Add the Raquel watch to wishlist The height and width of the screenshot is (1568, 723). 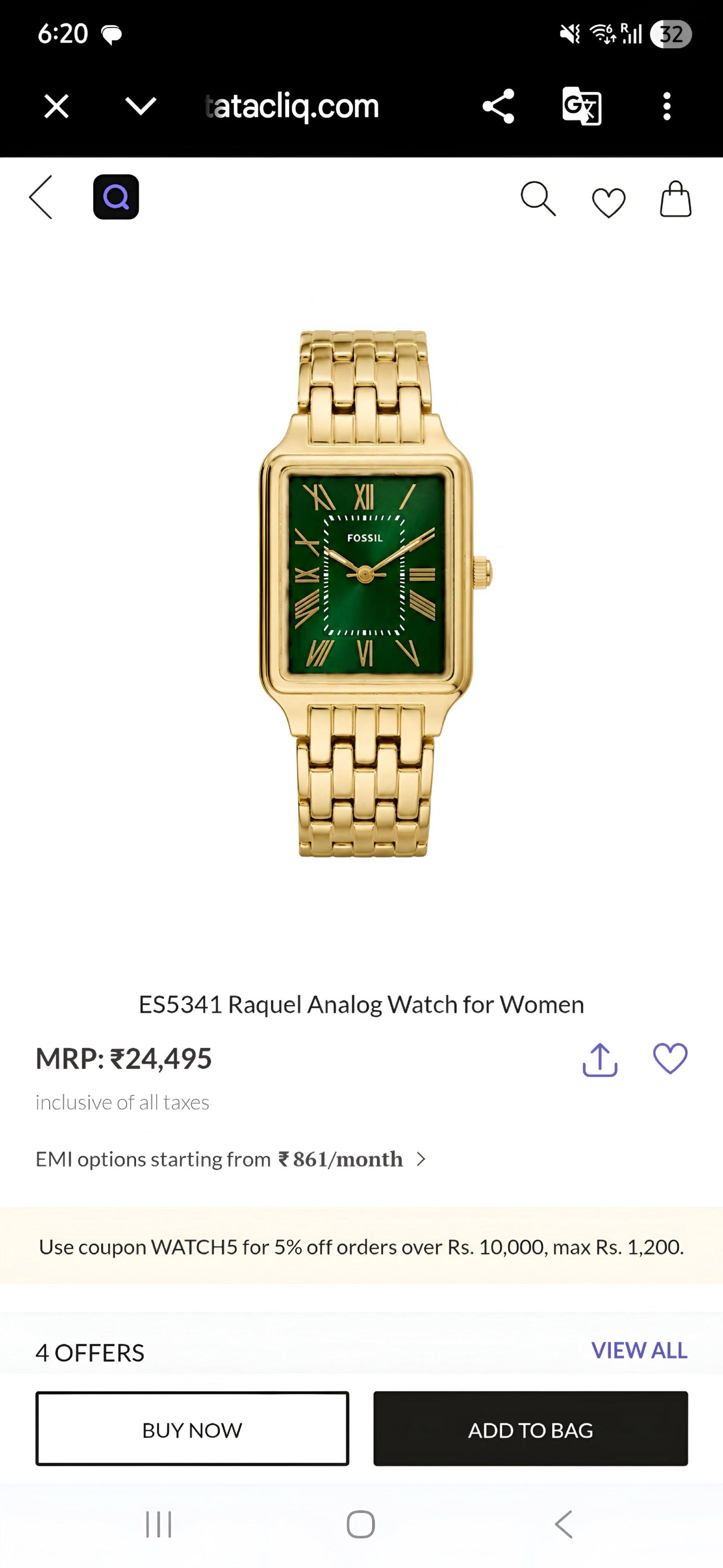pyautogui.click(x=670, y=1058)
